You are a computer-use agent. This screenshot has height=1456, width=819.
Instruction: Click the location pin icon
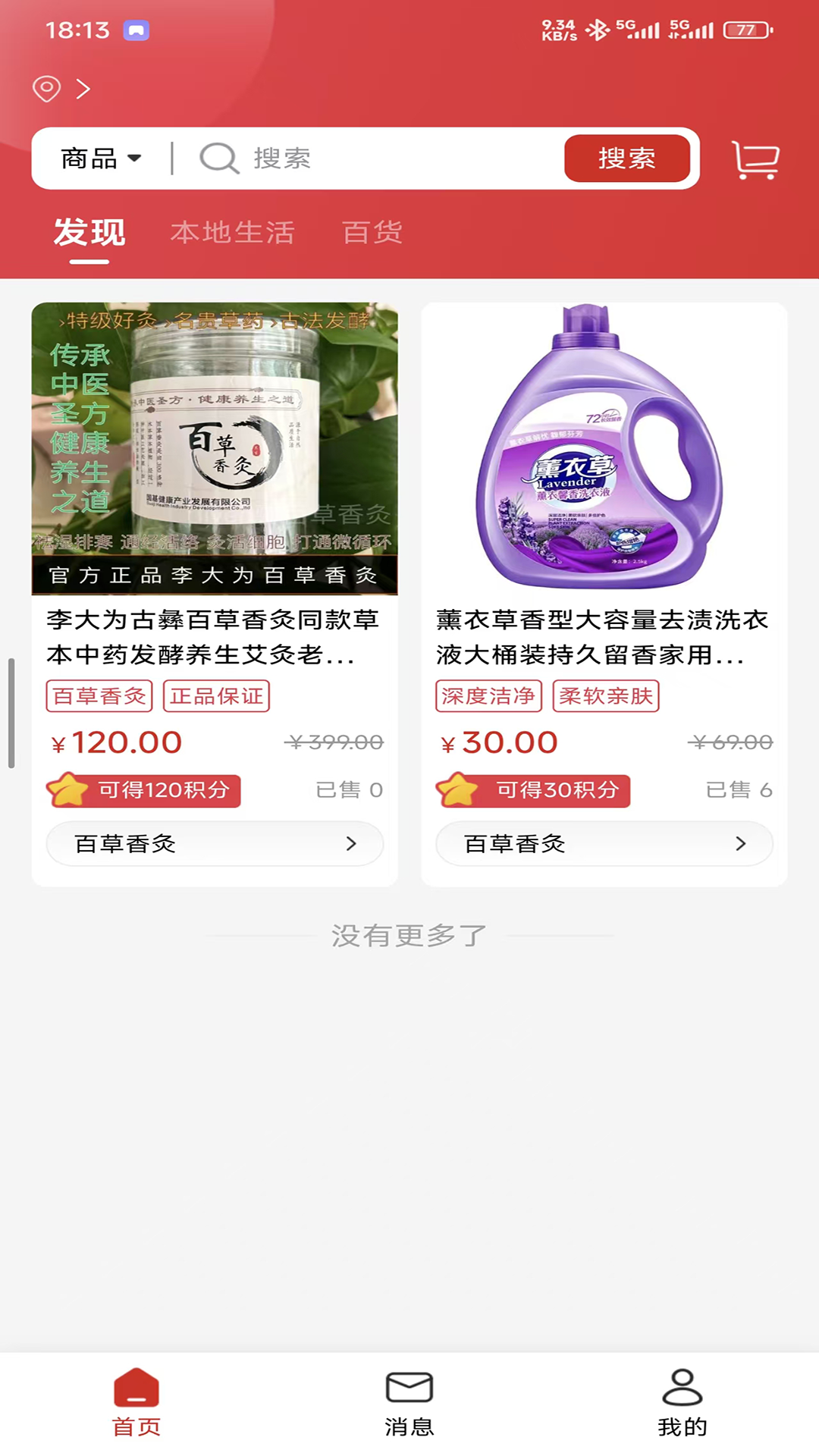point(48,89)
